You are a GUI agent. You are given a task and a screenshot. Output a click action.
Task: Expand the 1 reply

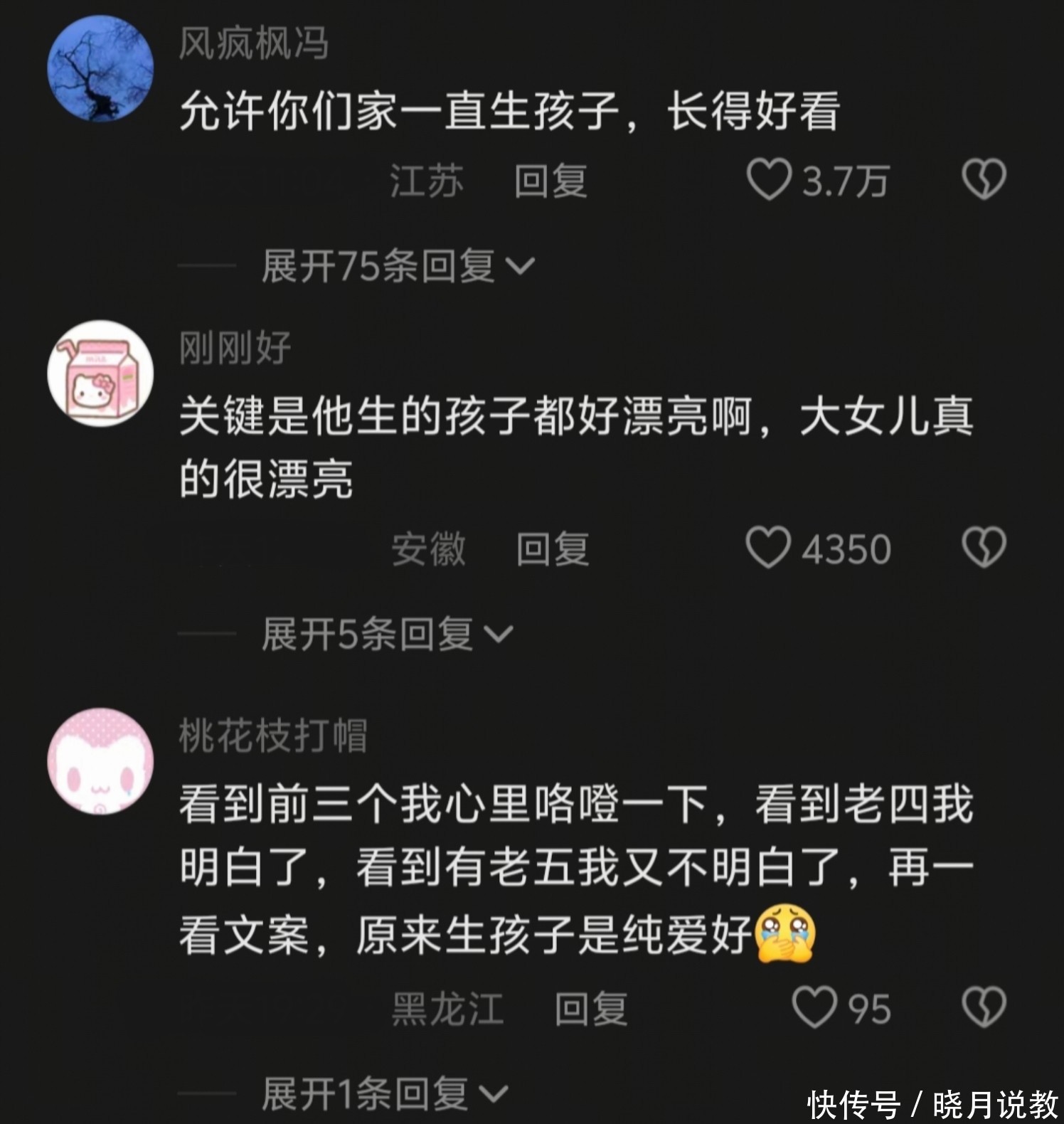385,1093
